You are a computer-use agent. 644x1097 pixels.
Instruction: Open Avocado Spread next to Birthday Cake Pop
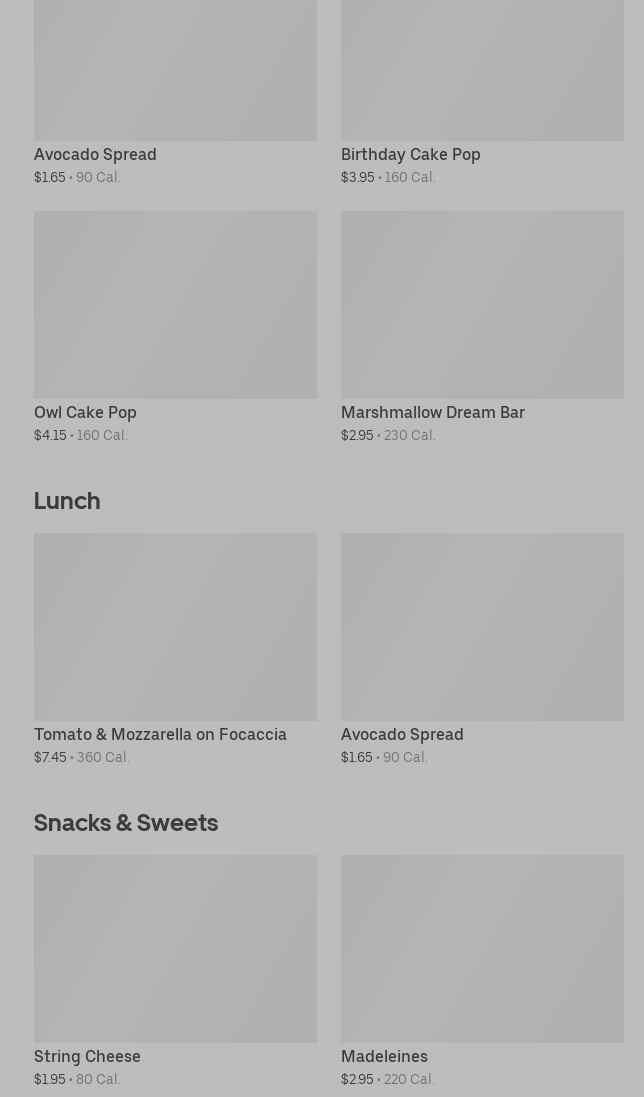175,80
